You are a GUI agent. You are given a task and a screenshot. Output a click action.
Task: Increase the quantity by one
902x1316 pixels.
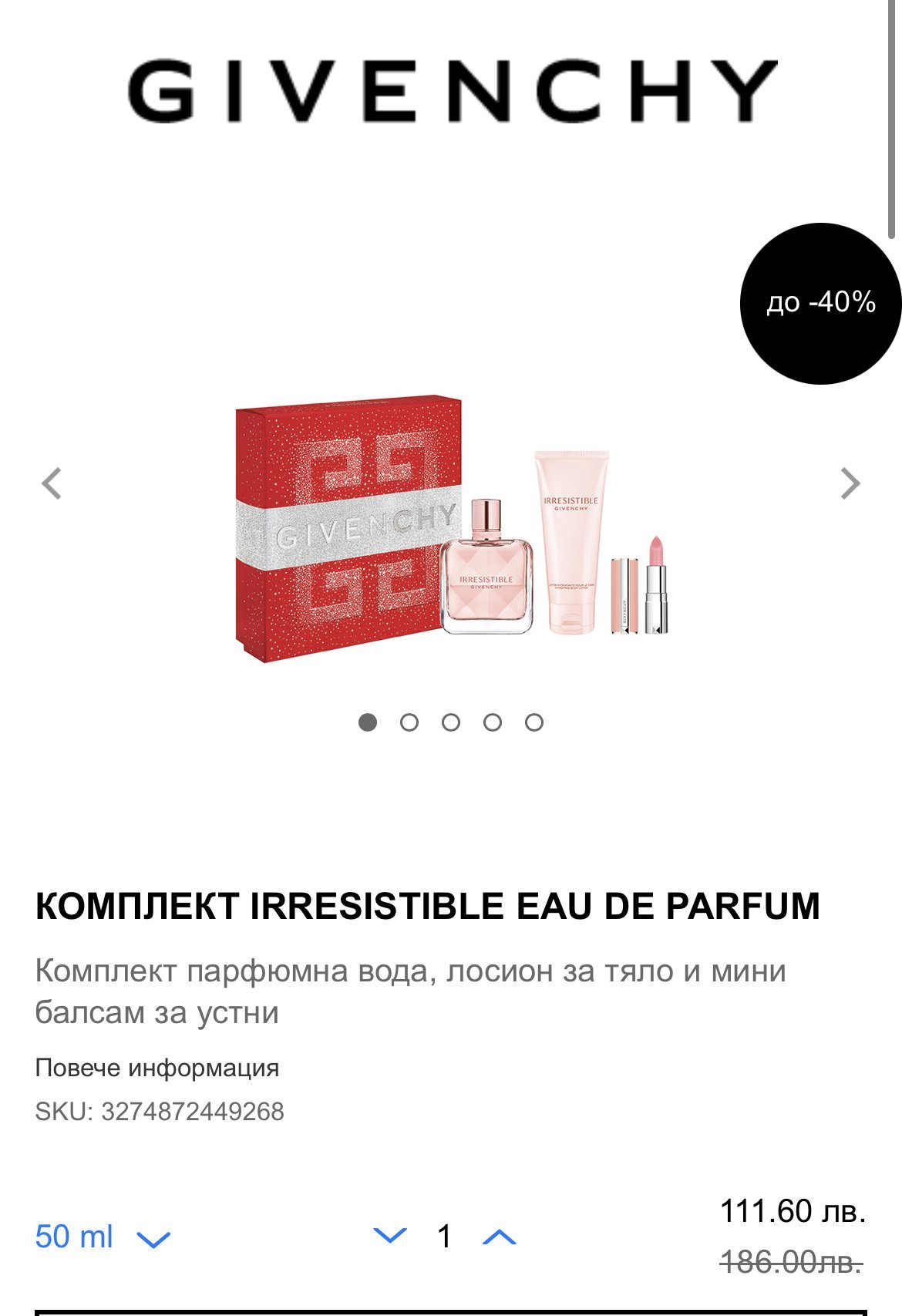[499, 1237]
